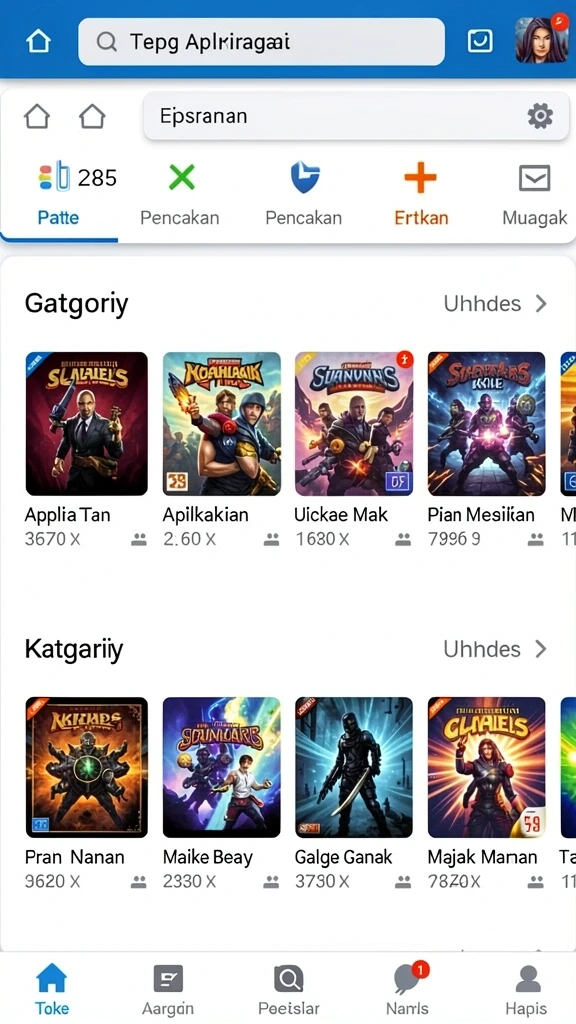
Task: Switch to the Hapis bottom tab
Action: click(x=526, y=989)
